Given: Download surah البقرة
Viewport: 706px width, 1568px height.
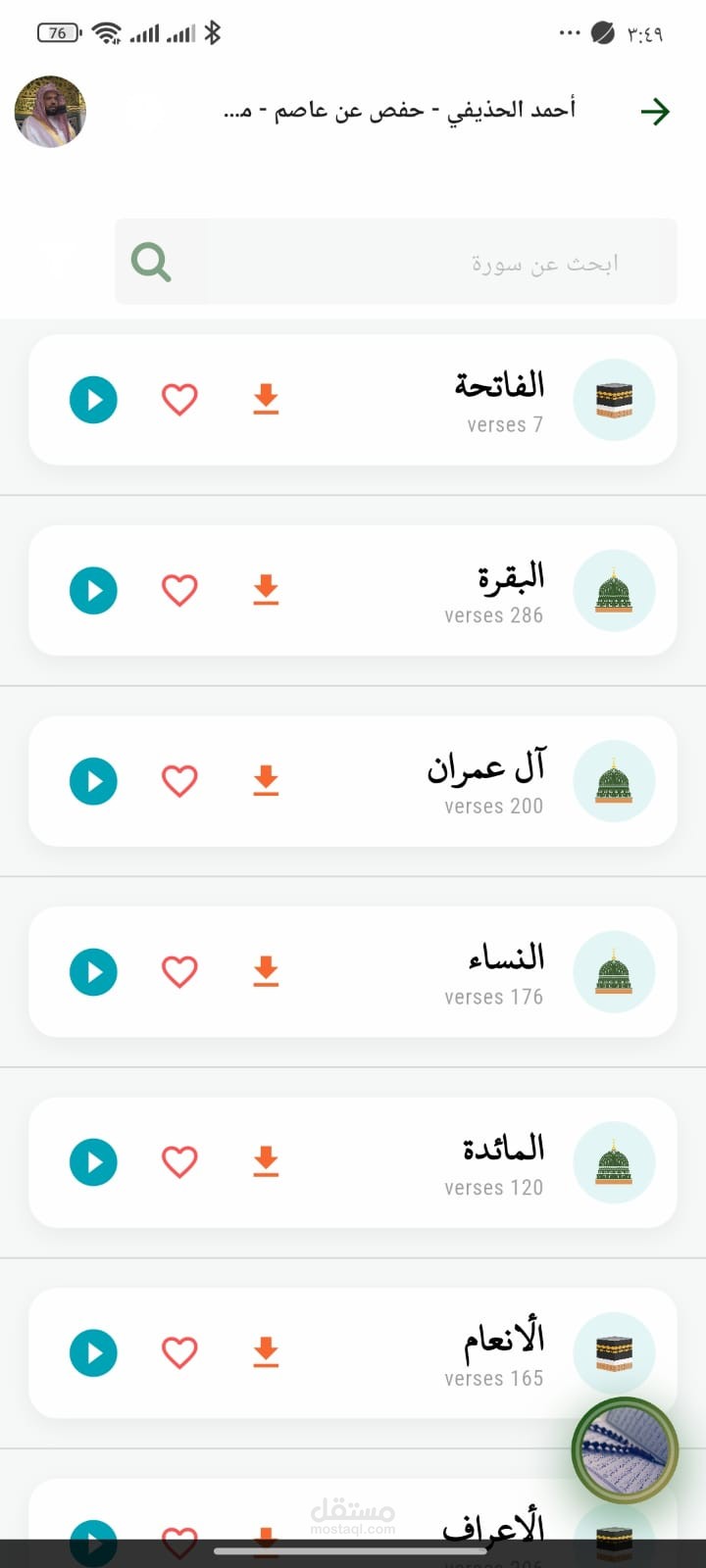Looking at the screenshot, I should pyautogui.click(x=266, y=591).
